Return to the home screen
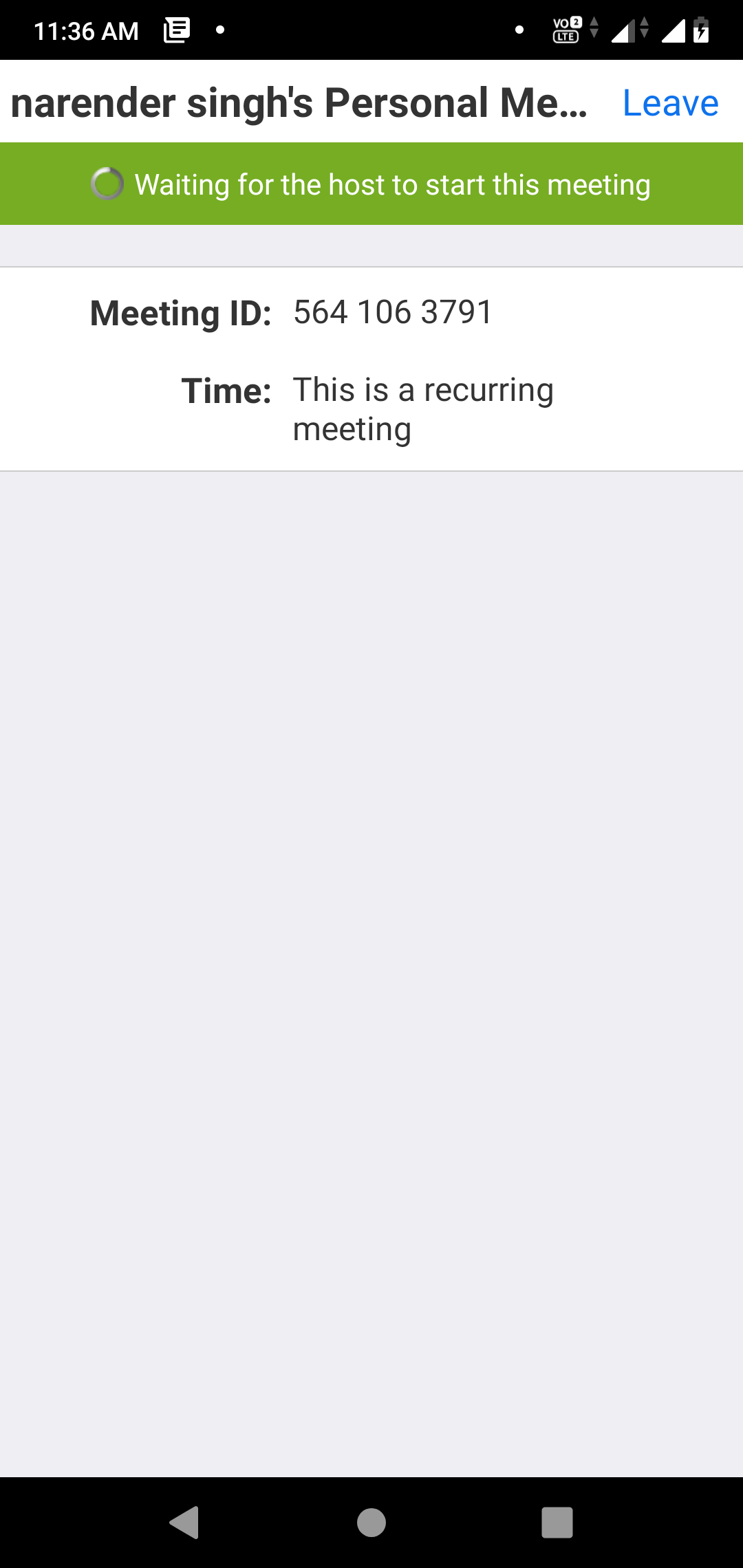The width and height of the screenshot is (743, 1568). [x=371, y=1522]
